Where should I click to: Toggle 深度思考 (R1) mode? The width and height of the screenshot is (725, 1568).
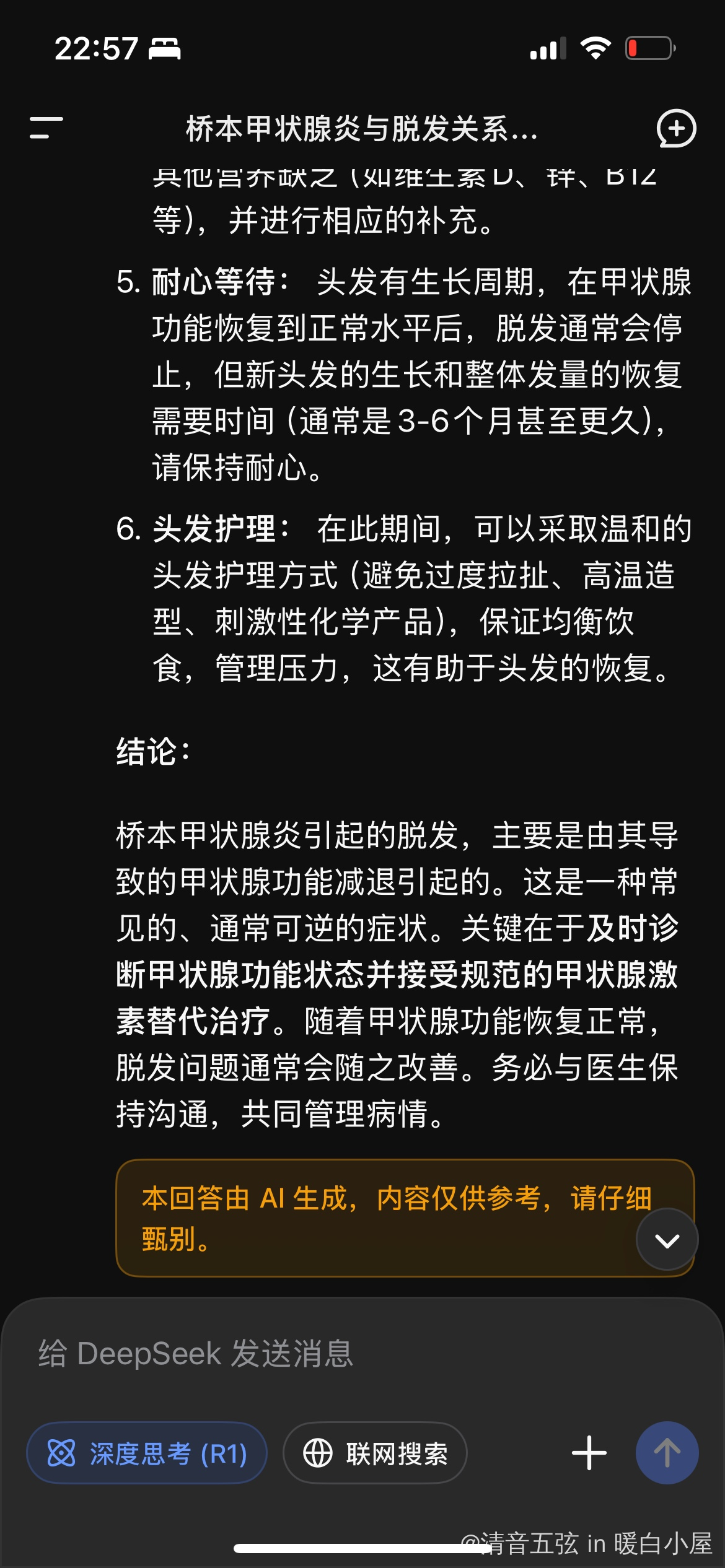point(147,1453)
